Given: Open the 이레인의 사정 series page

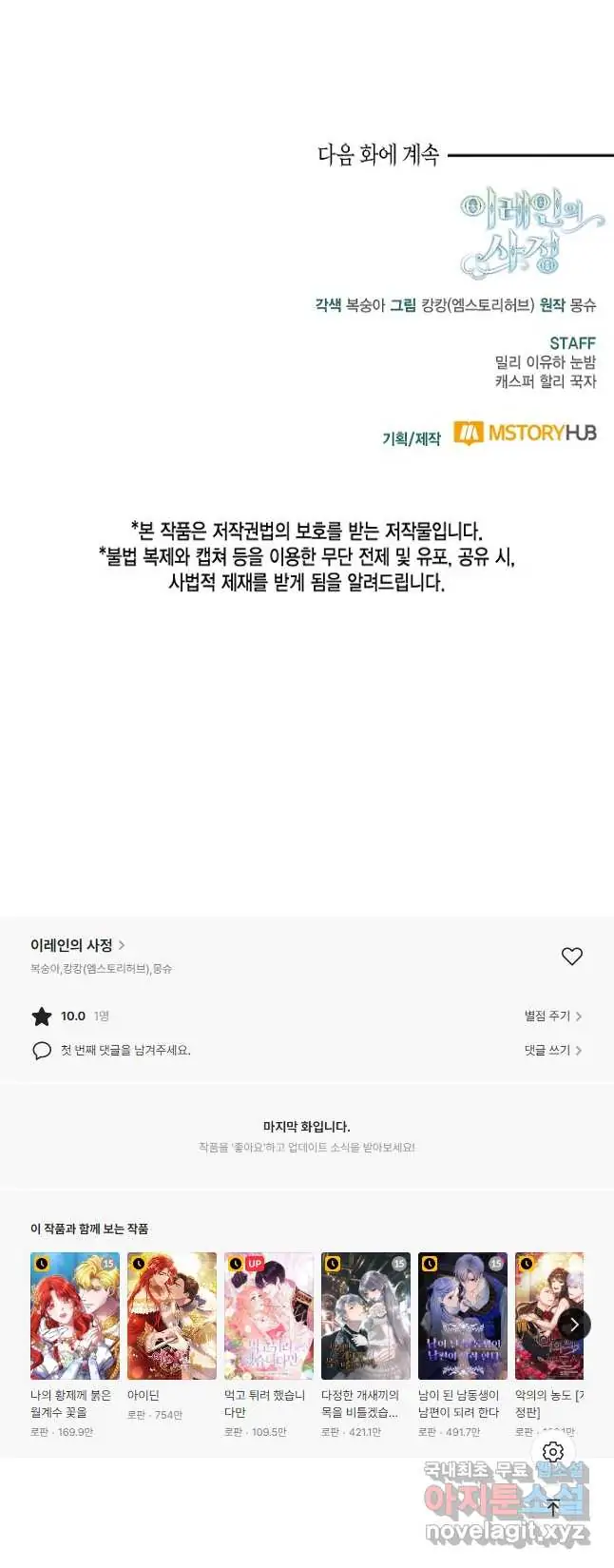Looking at the screenshot, I should pyautogui.click(x=77, y=945).
